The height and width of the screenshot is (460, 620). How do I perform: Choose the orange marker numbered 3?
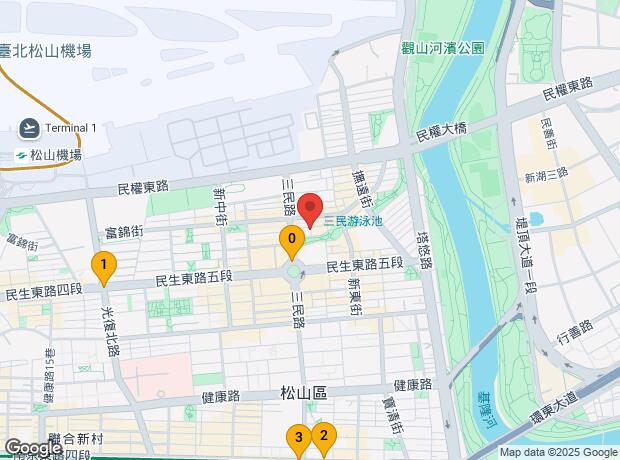pos(297,438)
